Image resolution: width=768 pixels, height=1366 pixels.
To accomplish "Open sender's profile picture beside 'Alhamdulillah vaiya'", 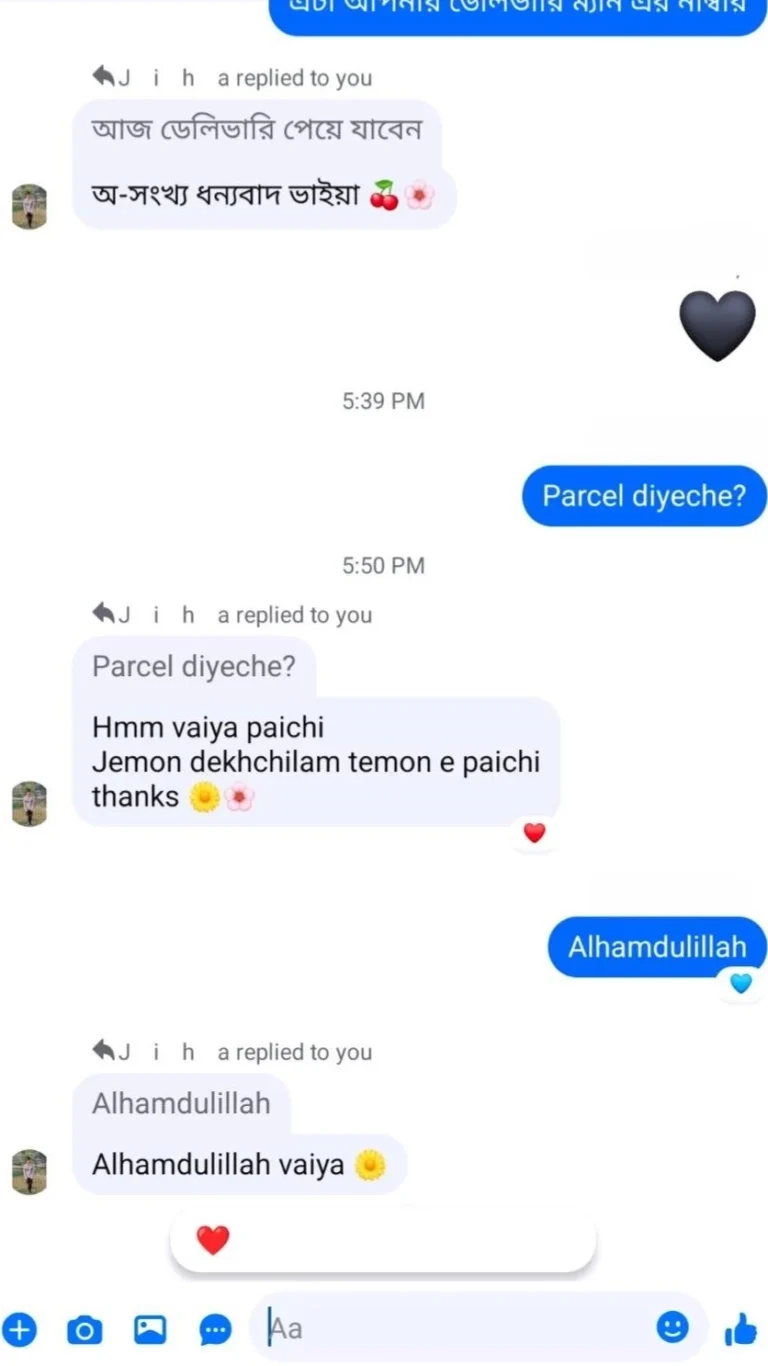I will pyautogui.click(x=29, y=1171).
